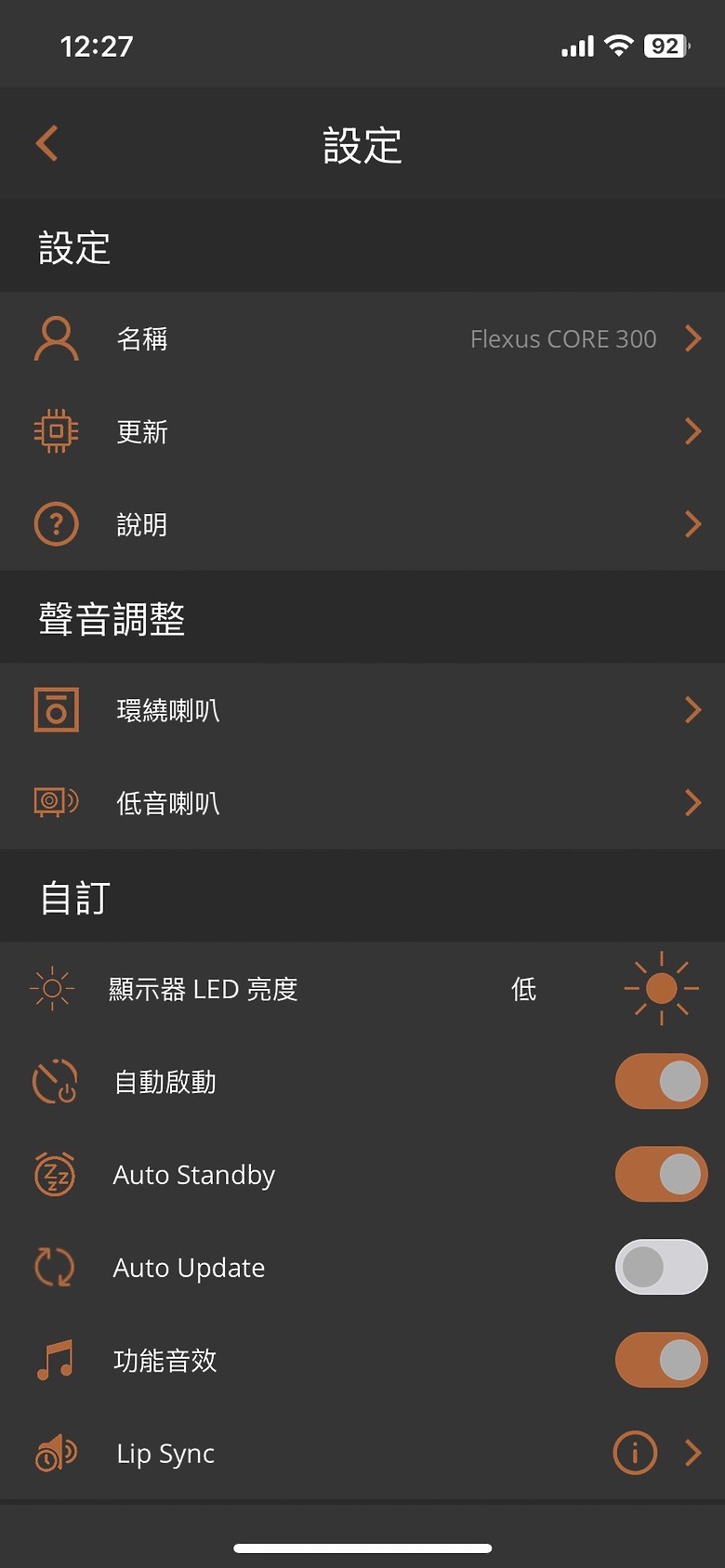The image size is (725, 1568).
Task: Toggle off 功能音效
Action: tap(662, 1360)
